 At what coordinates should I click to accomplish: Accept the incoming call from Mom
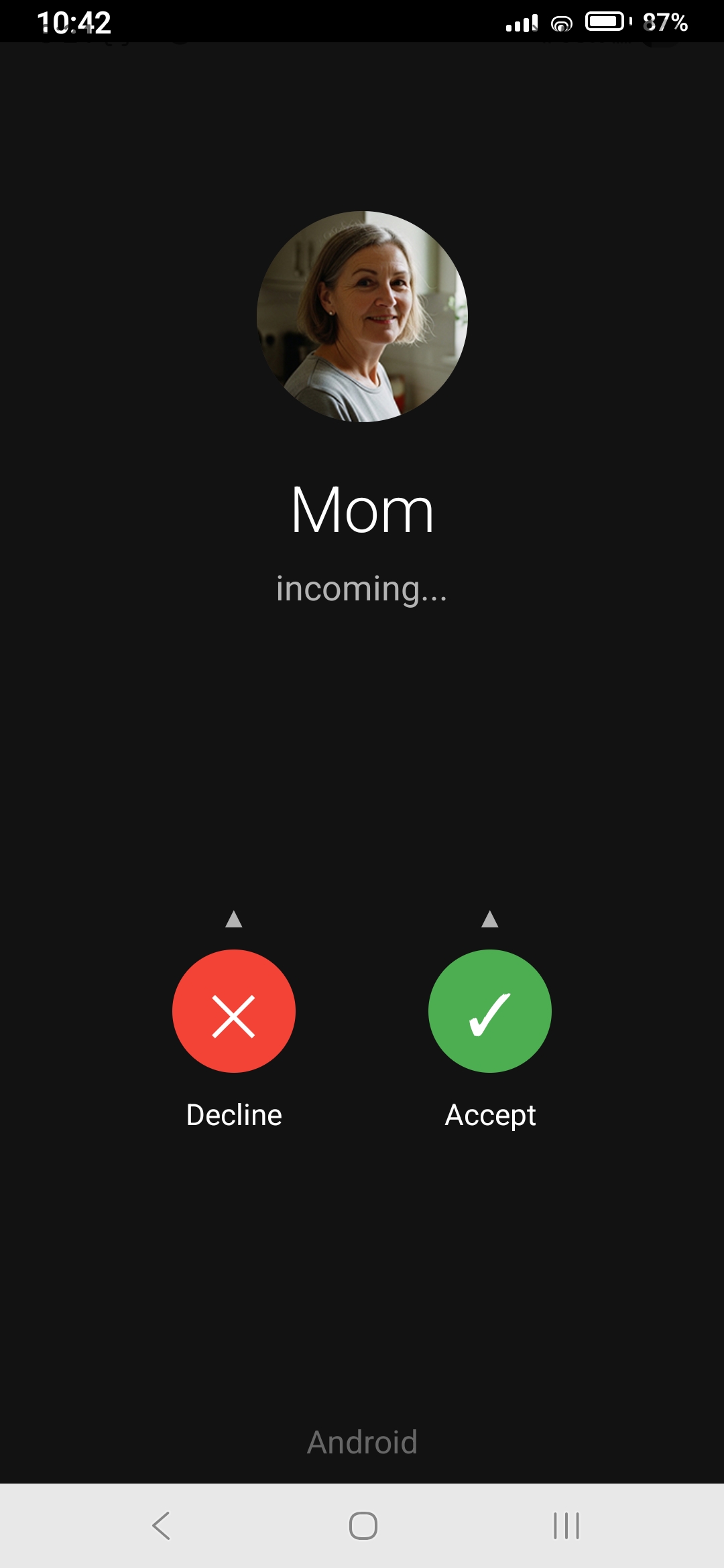tap(489, 1010)
